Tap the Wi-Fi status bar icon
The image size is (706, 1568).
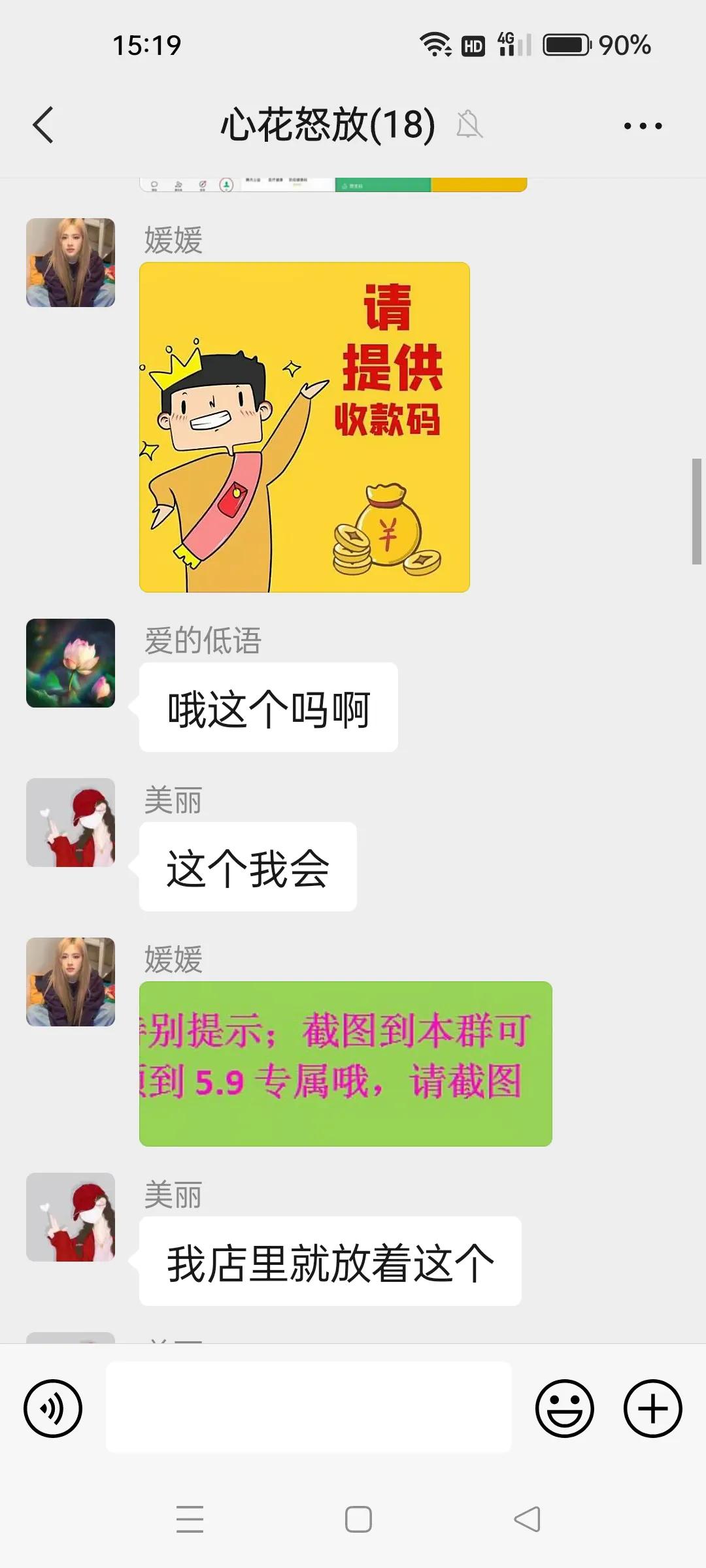[x=437, y=44]
